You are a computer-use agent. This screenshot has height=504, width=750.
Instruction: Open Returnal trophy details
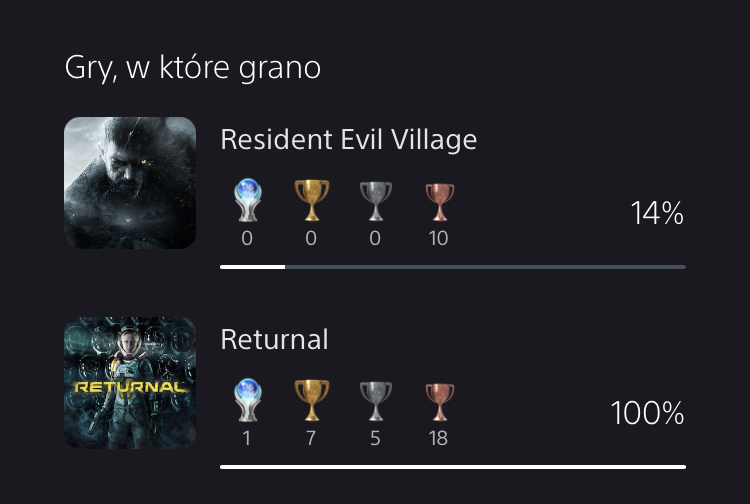pos(274,340)
